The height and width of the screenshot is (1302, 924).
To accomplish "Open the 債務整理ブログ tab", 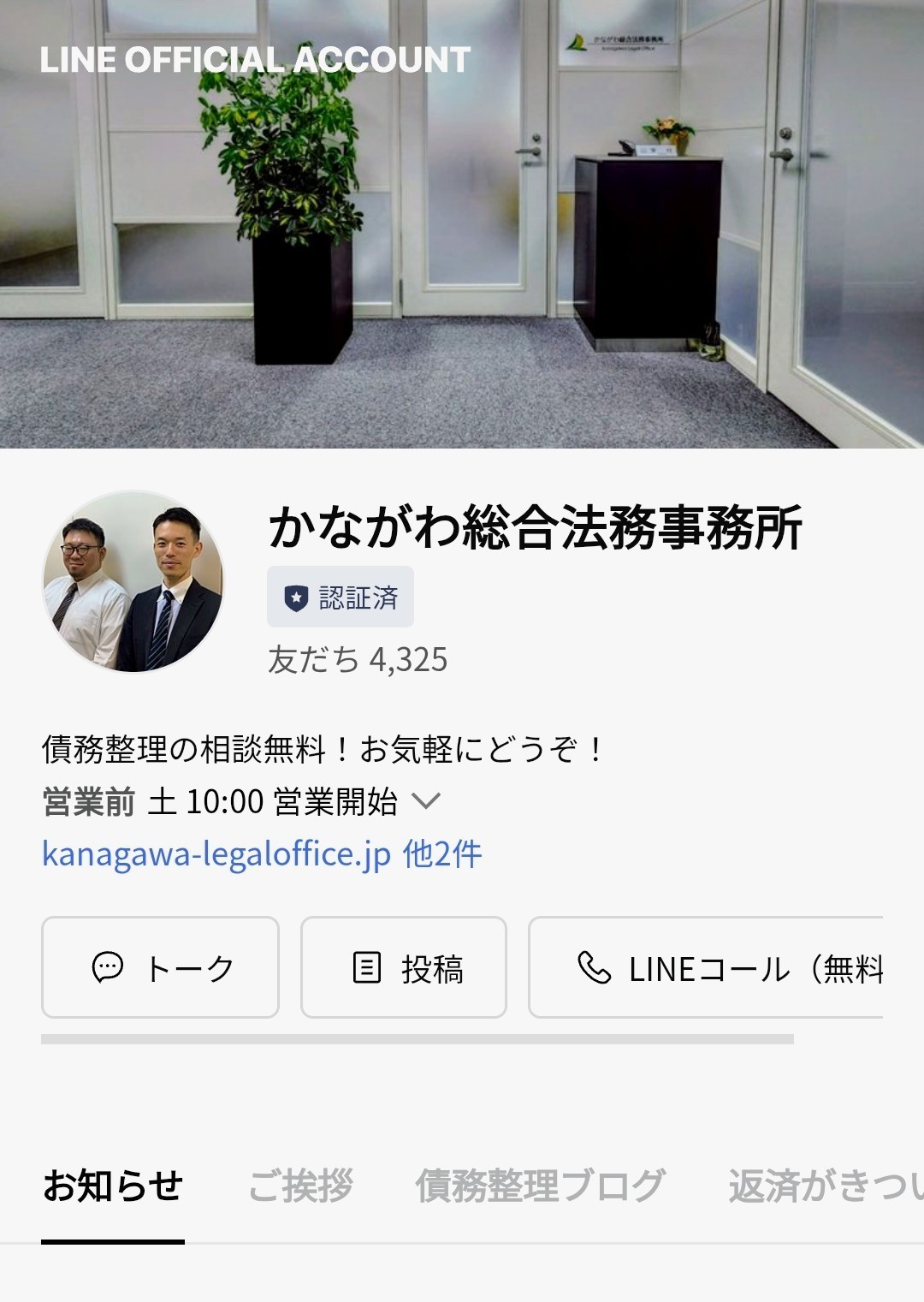I will click(x=540, y=1186).
